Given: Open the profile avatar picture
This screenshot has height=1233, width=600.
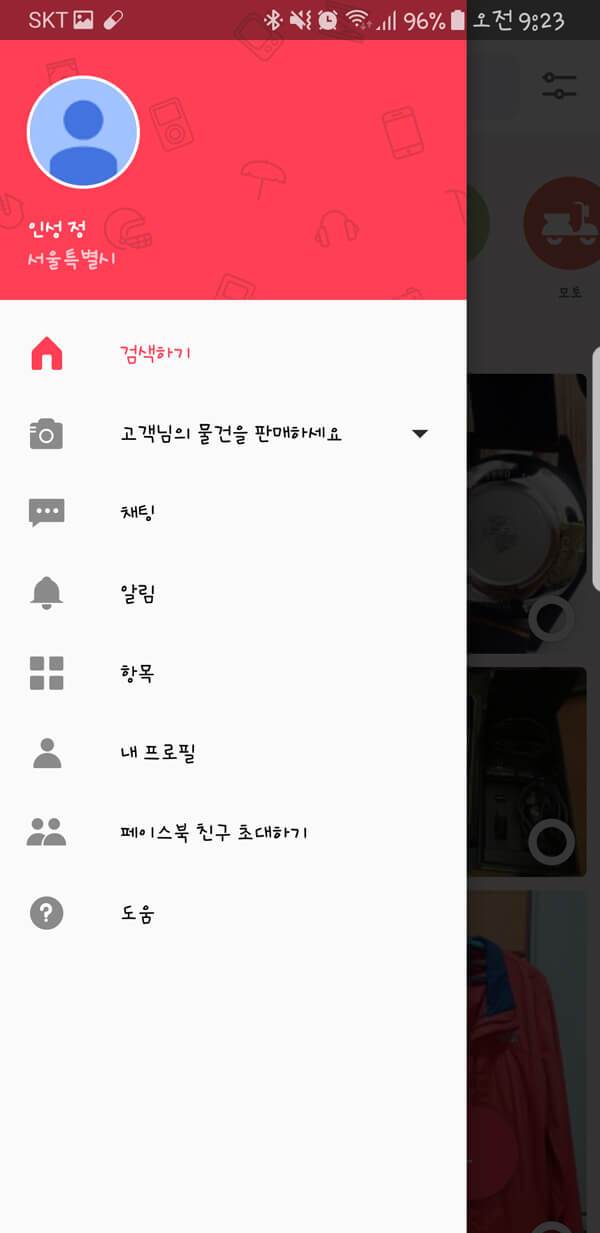Looking at the screenshot, I should pos(83,132).
